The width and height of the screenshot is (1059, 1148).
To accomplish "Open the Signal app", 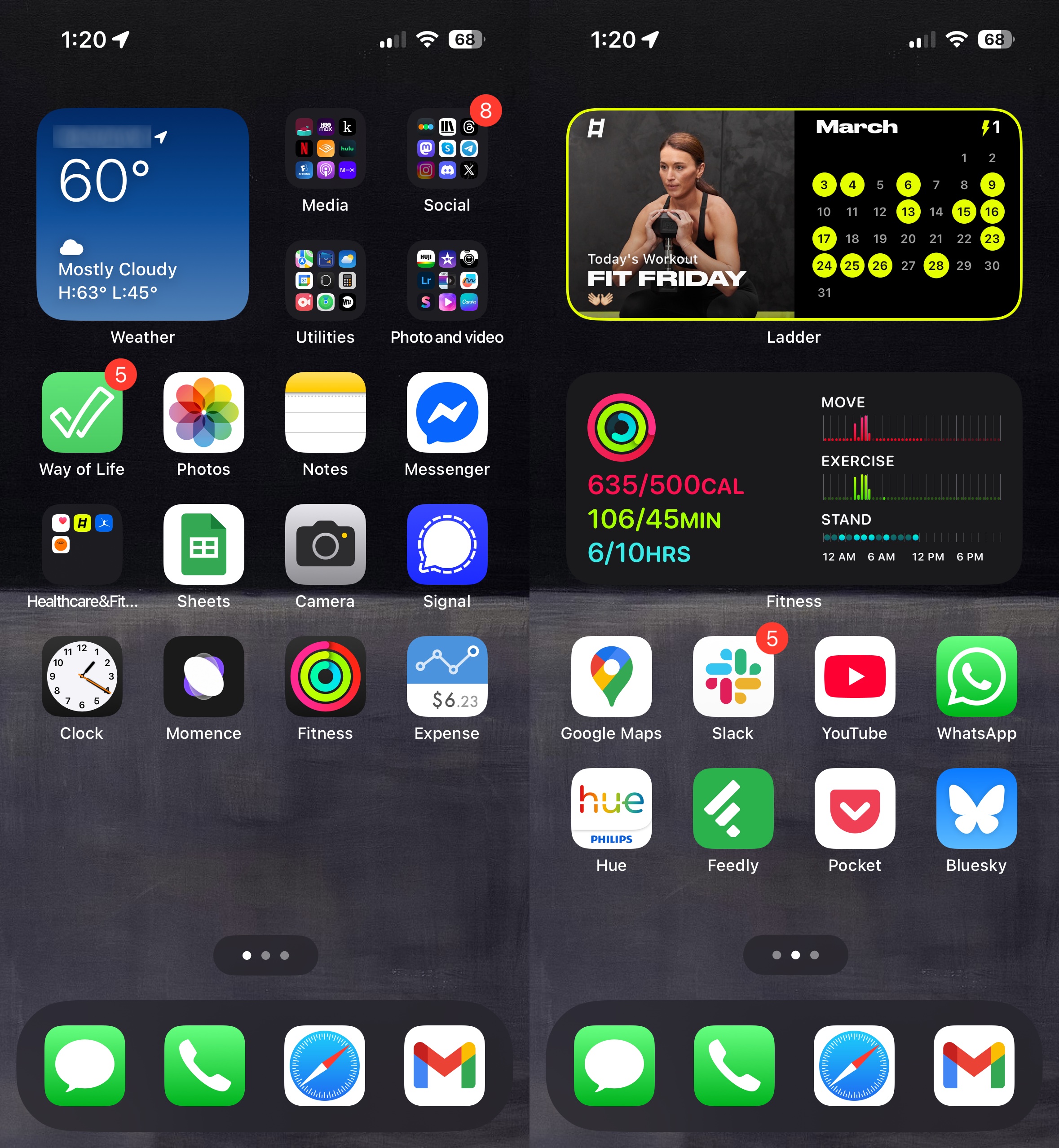I will coord(447,544).
